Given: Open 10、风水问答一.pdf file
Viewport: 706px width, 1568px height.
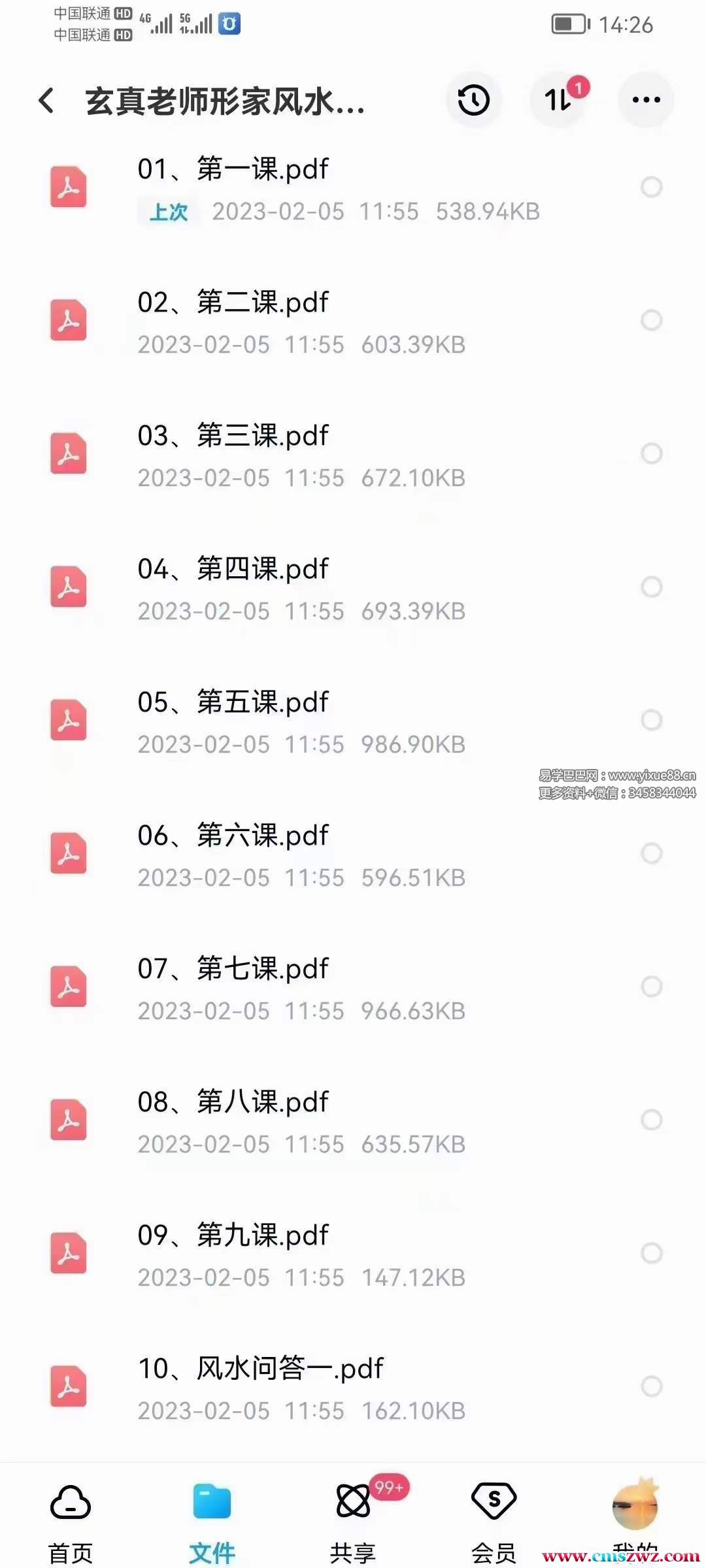Looking at the screenshot, I should pyautogui.click(x=260, y=1369).
